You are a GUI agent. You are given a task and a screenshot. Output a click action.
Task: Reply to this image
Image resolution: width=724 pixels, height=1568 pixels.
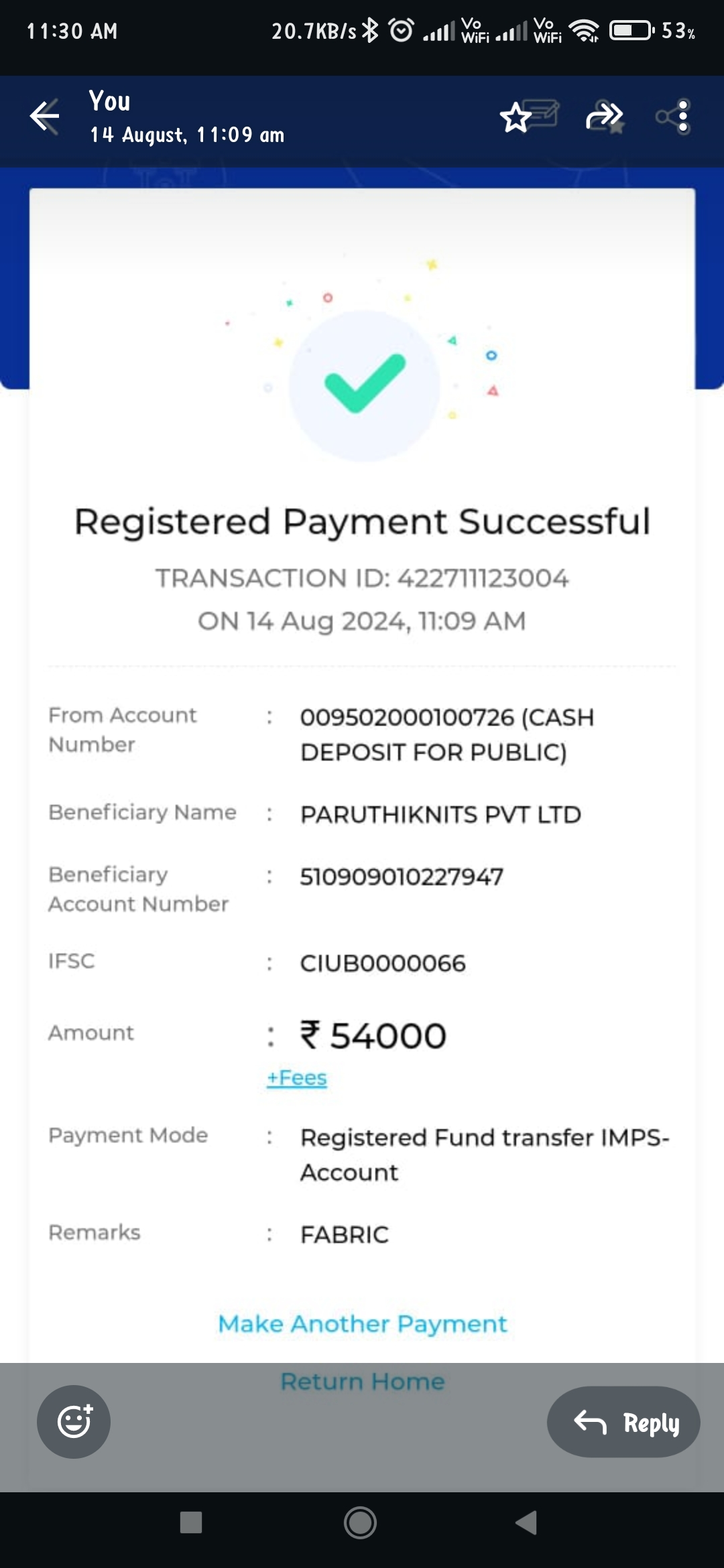623,1421
